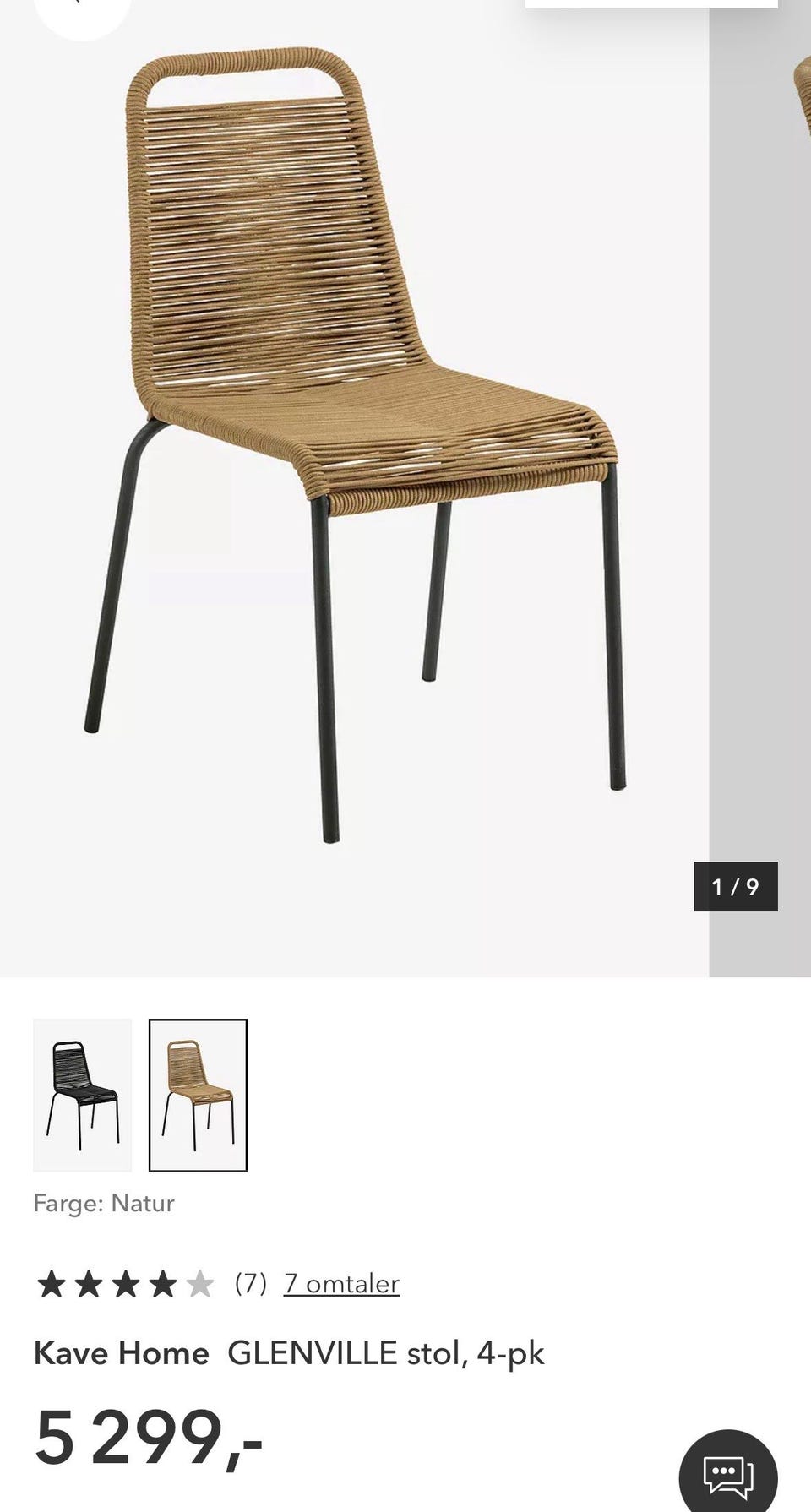This screenshot has width=811, height=1512.
Task: Open the live chat bubble
Action: point(728,1475)
